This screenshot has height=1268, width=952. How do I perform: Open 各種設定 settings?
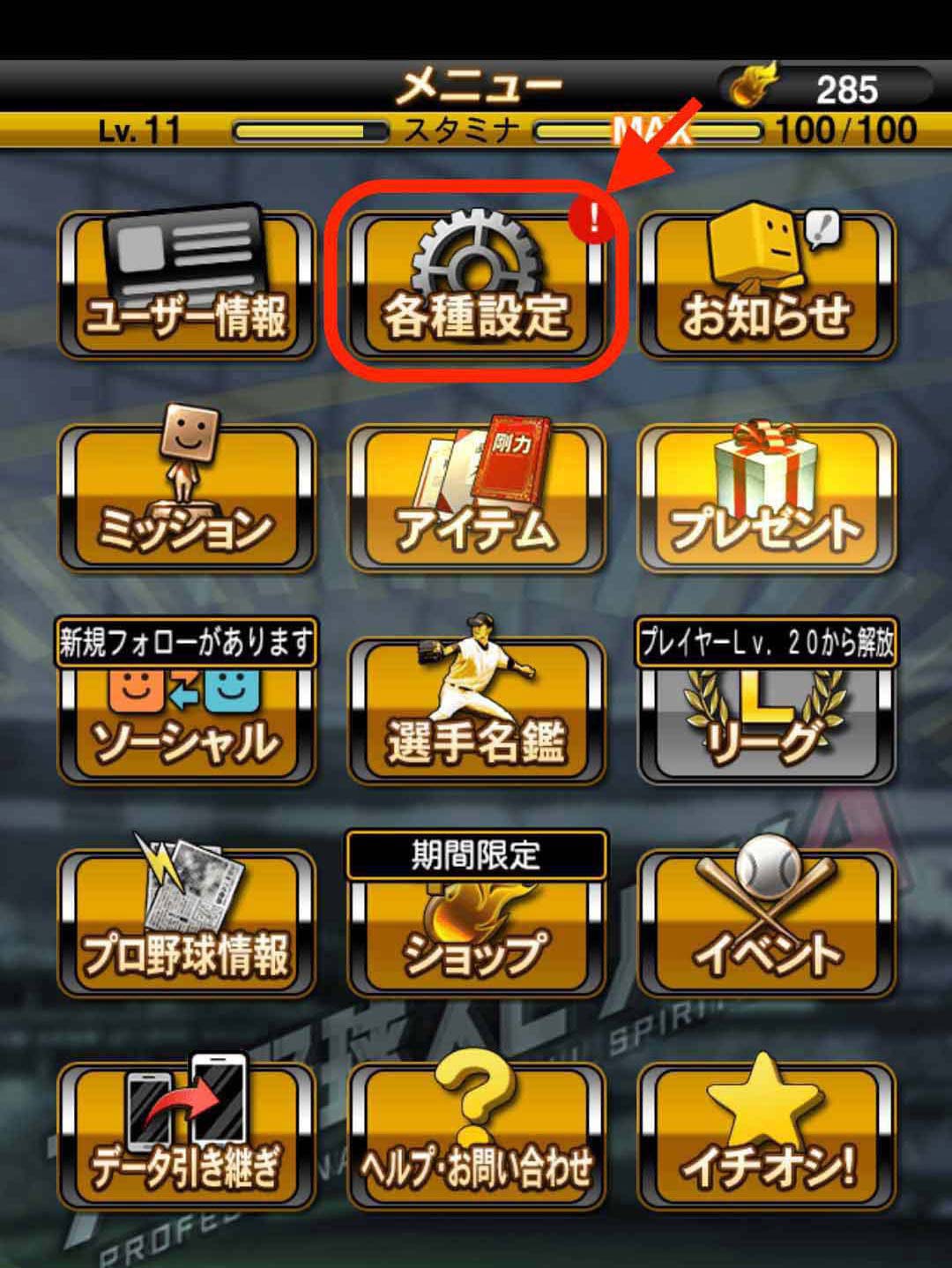tap(477, 287)
